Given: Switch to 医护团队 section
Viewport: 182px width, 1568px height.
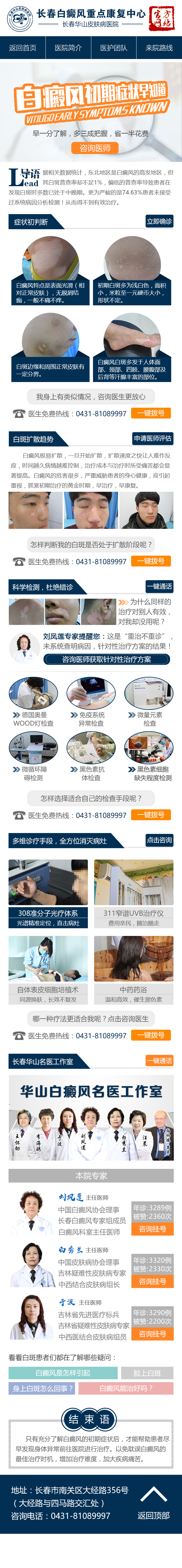Looking at the screenshot, I should (113, 48).
